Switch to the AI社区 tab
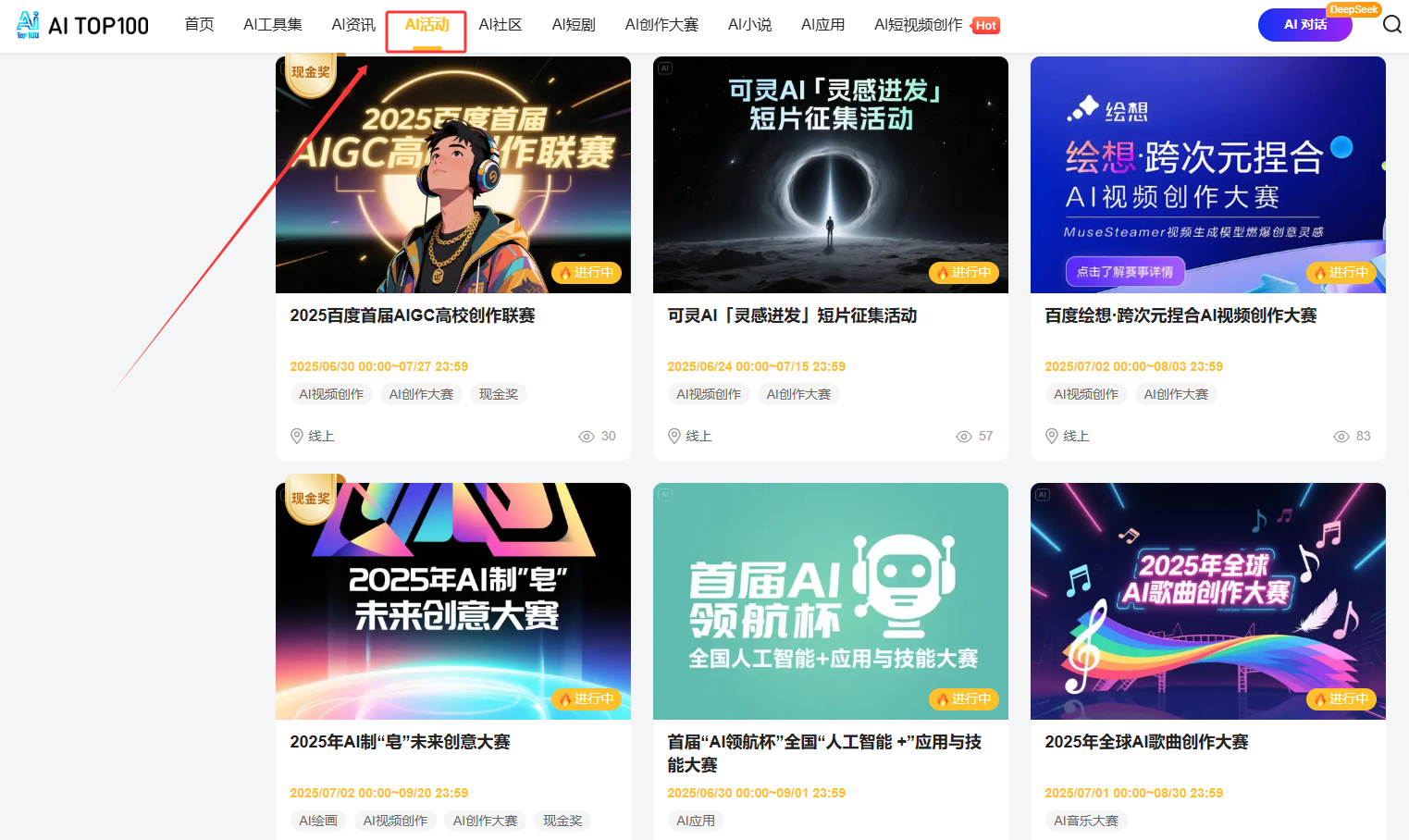Screen dimensions: 1409x840 501,25
